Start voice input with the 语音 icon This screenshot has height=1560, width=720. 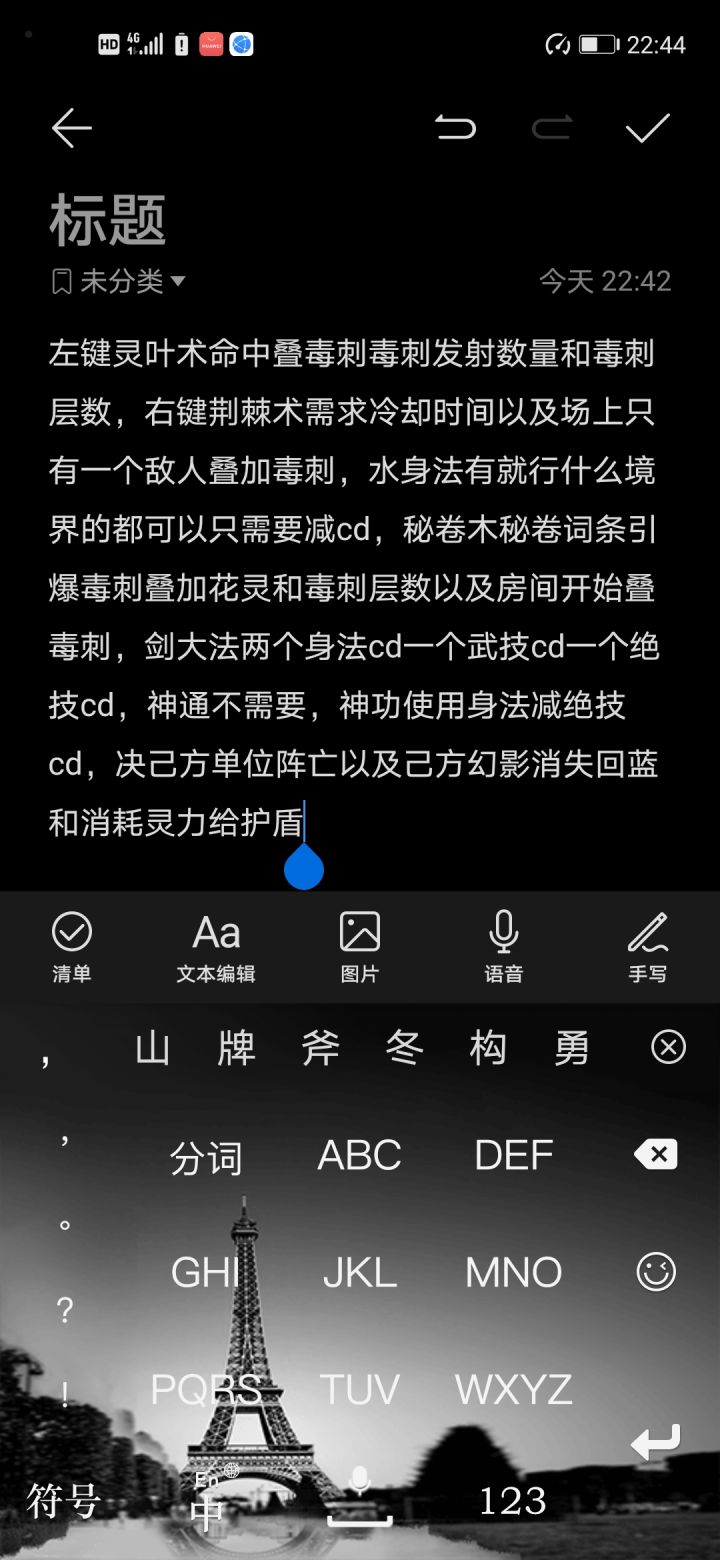[x=503, y=947]
